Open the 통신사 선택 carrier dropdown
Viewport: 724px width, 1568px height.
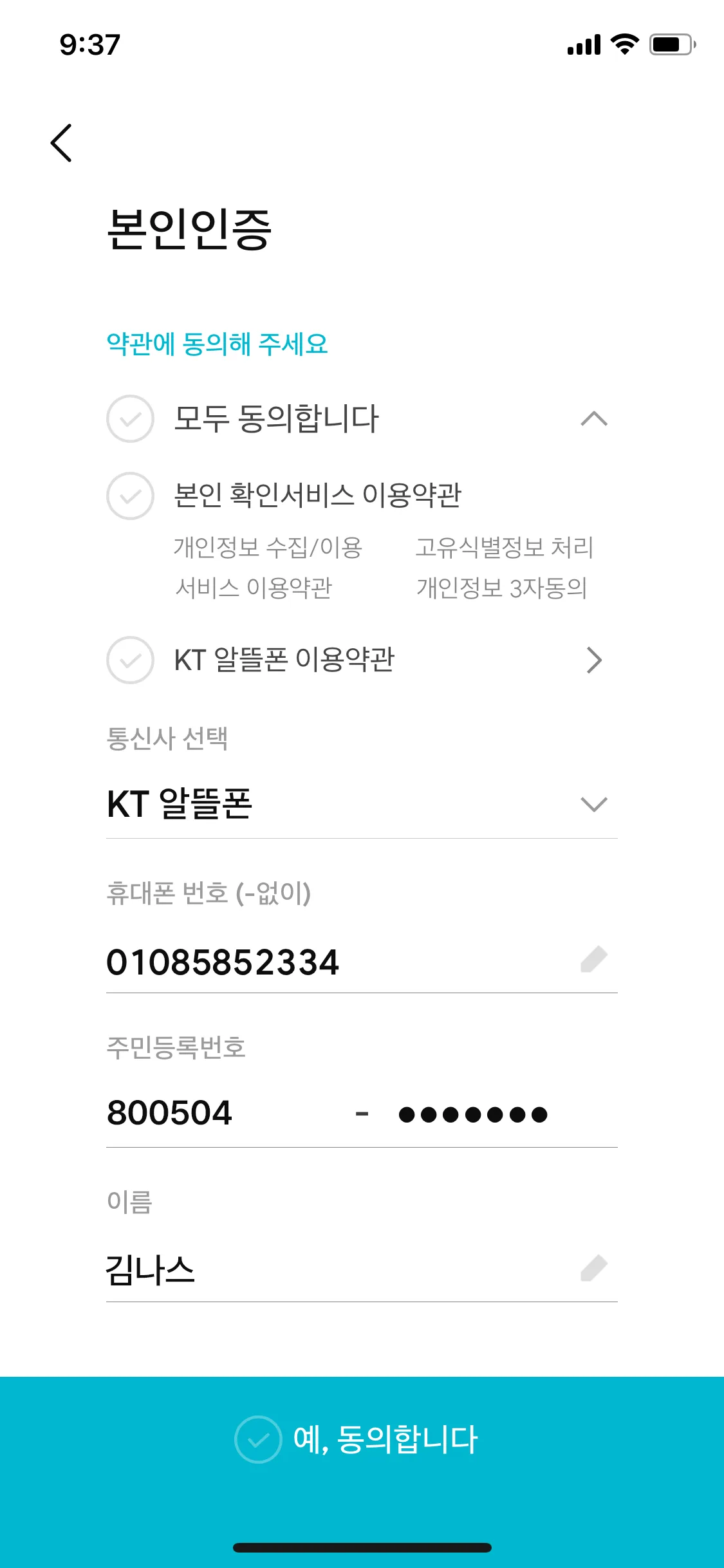360,804
